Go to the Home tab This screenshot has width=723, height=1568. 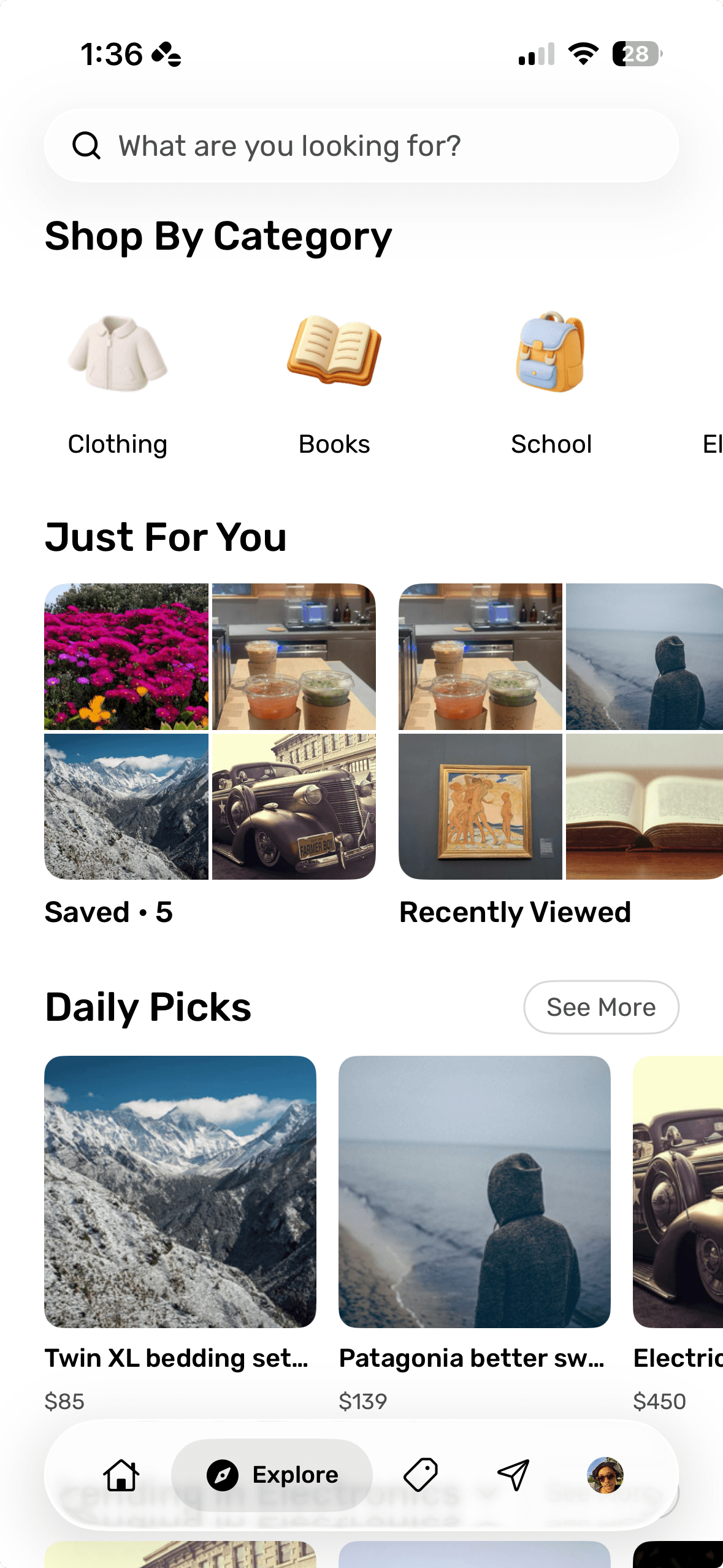pos(121,1475)
